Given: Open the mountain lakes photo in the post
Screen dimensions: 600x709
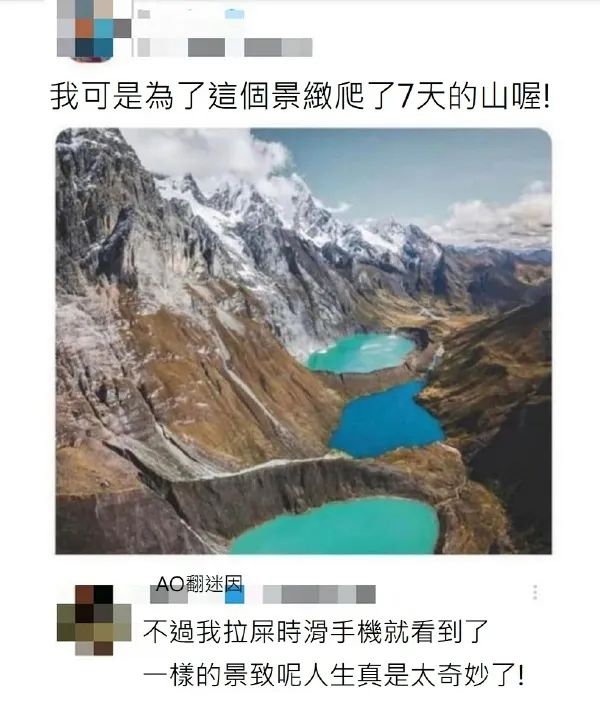Looking at the screenshot, I should [x=303, y=340].
